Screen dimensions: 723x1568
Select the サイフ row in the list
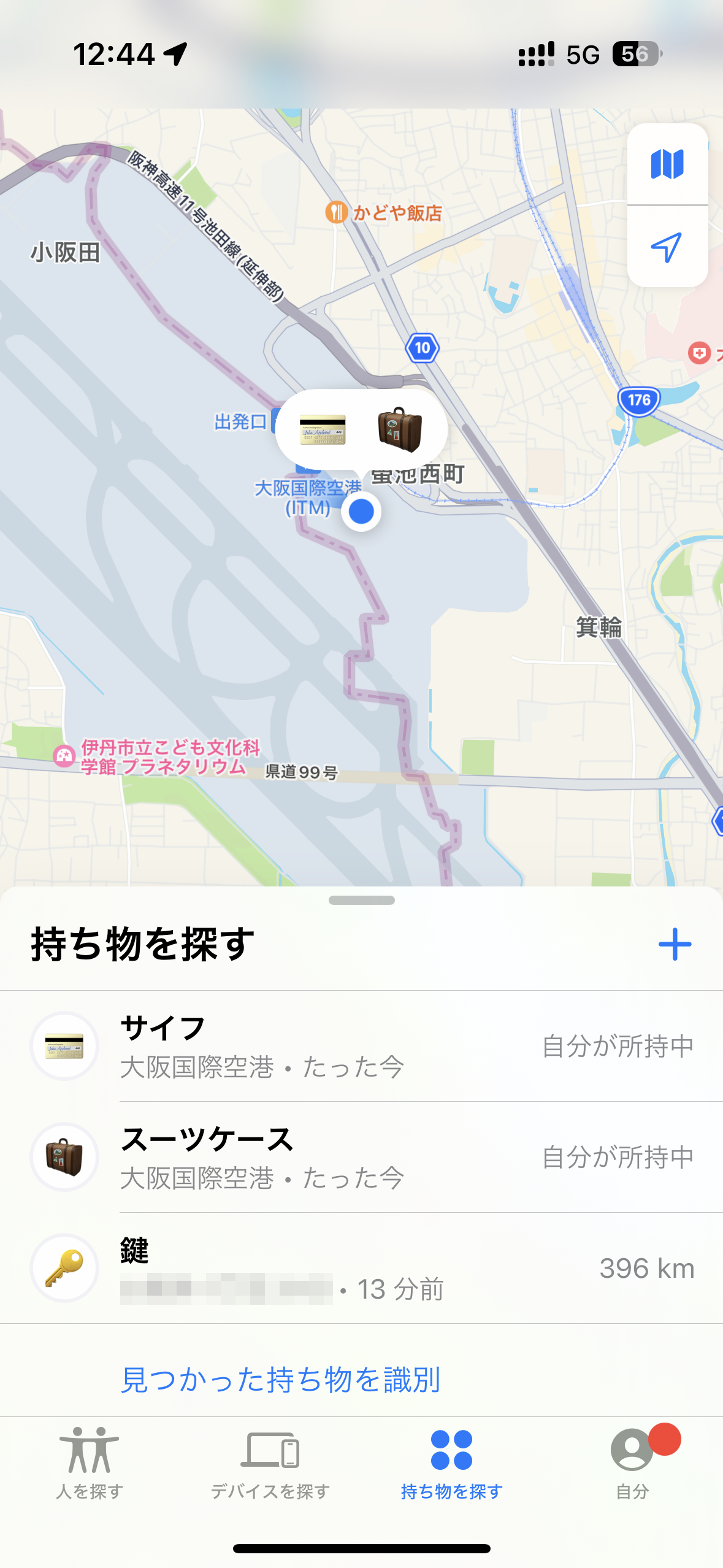point(307,1047)
